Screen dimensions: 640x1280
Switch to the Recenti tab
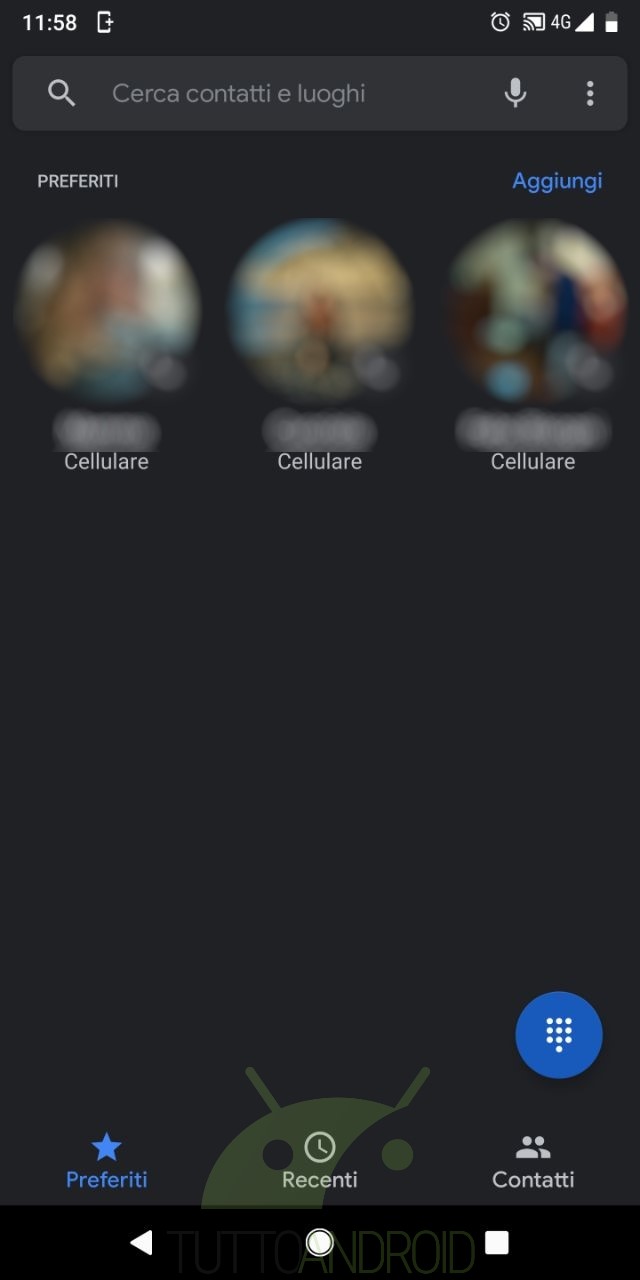coord(320,1160)
